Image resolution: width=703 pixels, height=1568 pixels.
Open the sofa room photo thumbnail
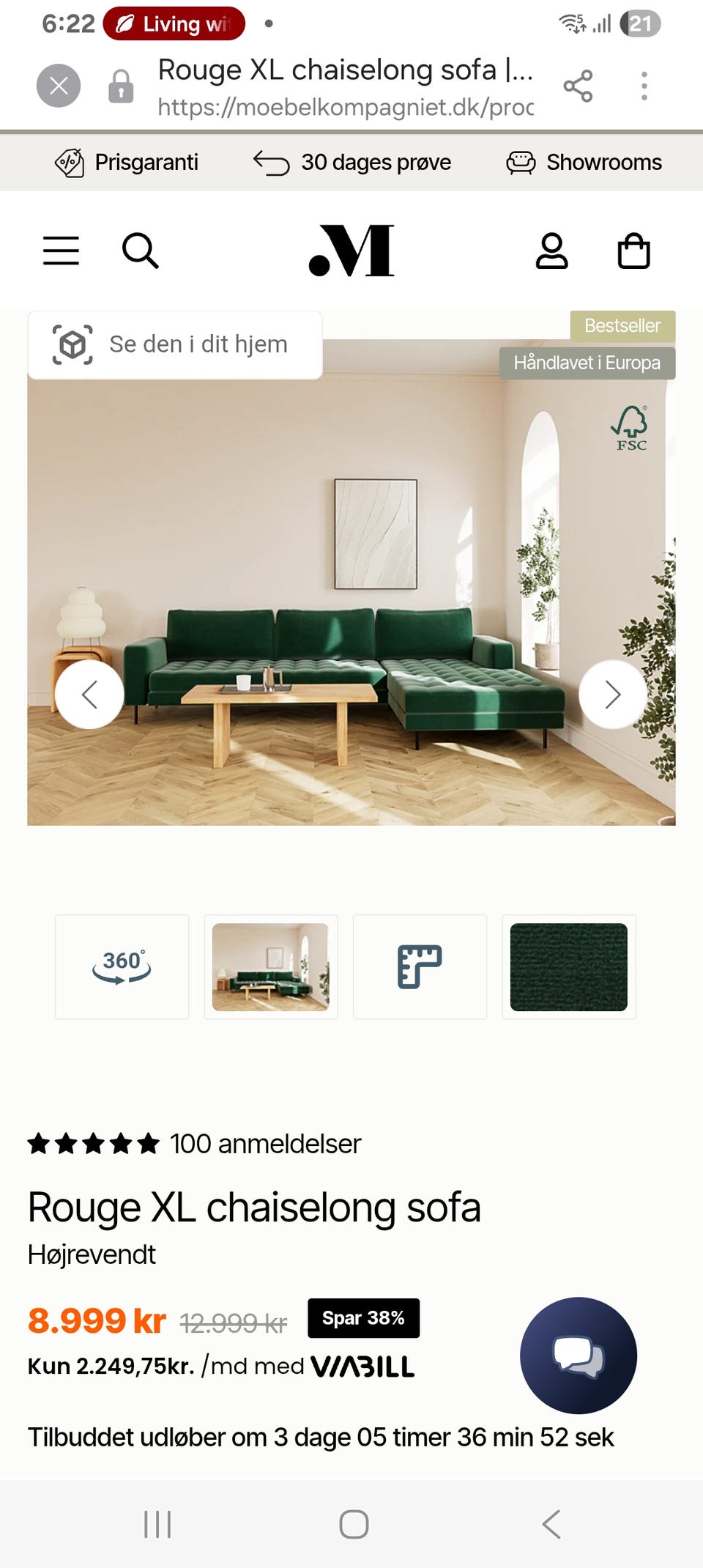click(271, 966)
